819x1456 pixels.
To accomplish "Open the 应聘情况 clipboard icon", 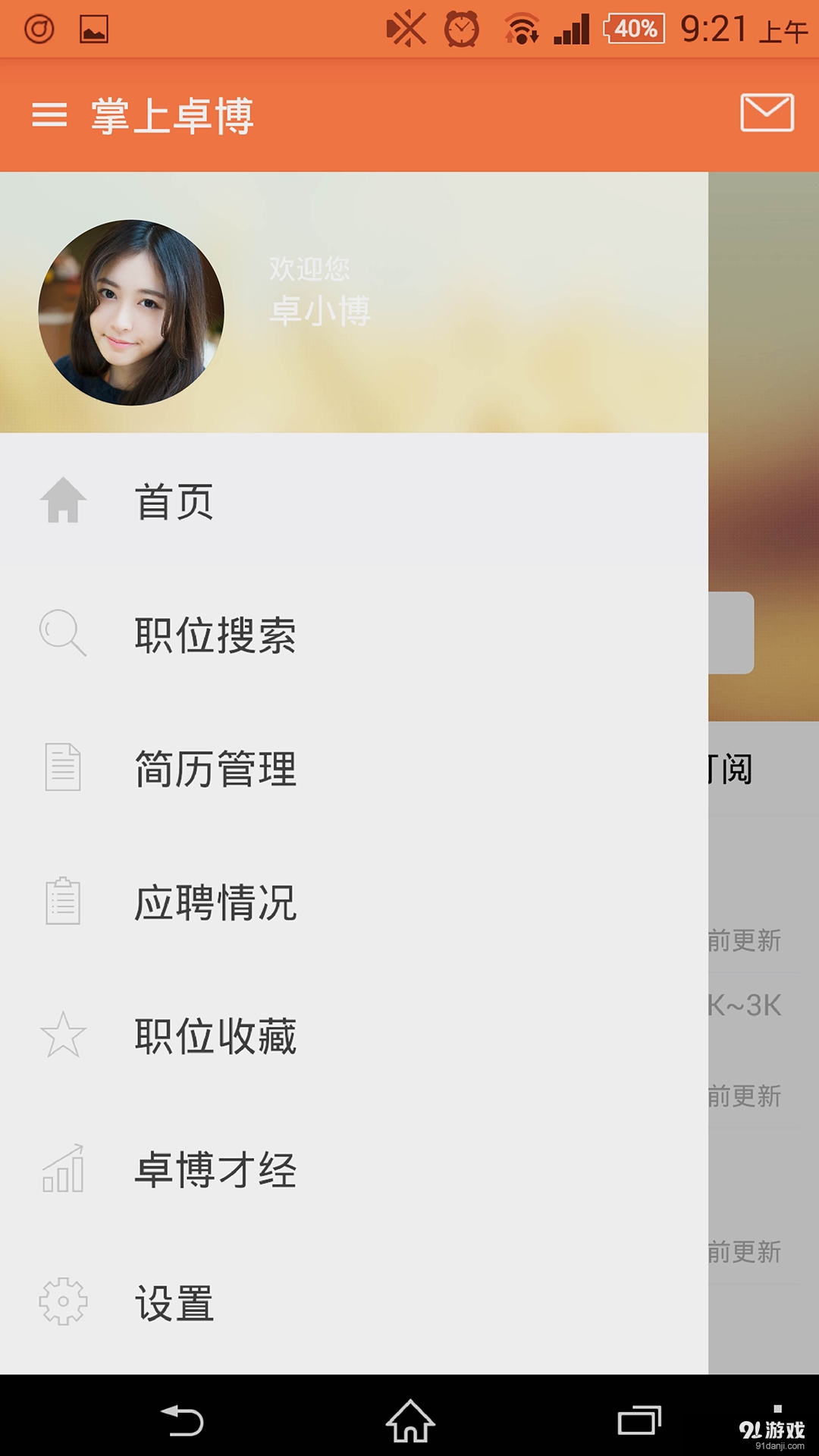I will click(x=64, y=902).
